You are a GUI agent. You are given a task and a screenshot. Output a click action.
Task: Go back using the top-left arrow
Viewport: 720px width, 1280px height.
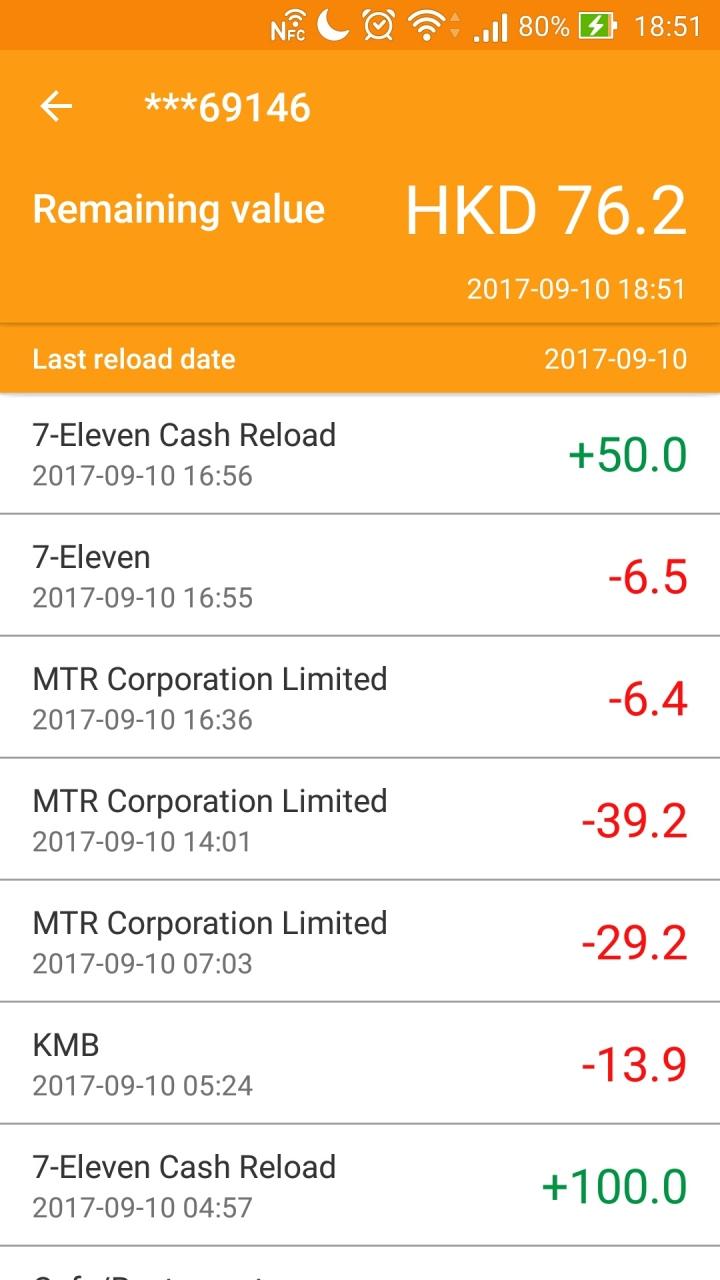pyautogui.click(x=56, y=107)
